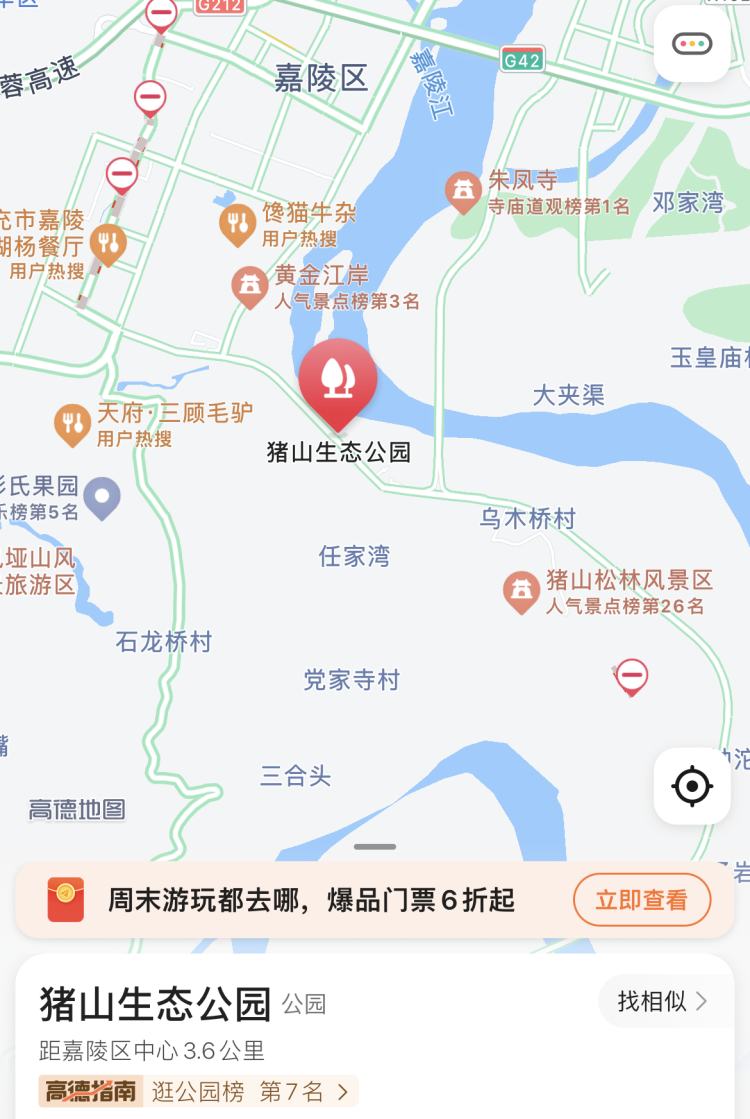
Task: Tap the 天府·三顾毛驴 restaurant marker
Action: click(72, 424)
